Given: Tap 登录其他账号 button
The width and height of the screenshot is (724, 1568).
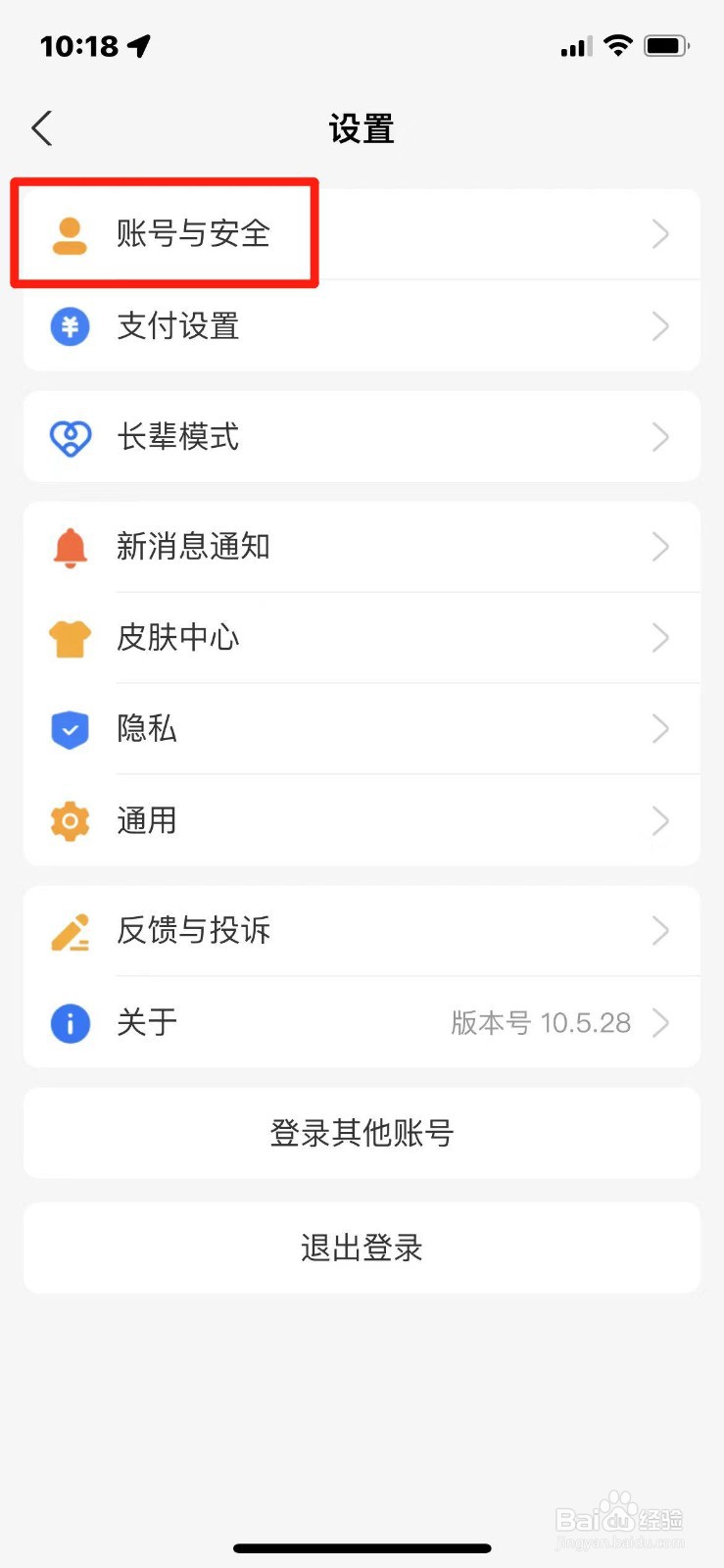Looking at the screenshot, I should pyautogui.click(x=362, y=1133).
